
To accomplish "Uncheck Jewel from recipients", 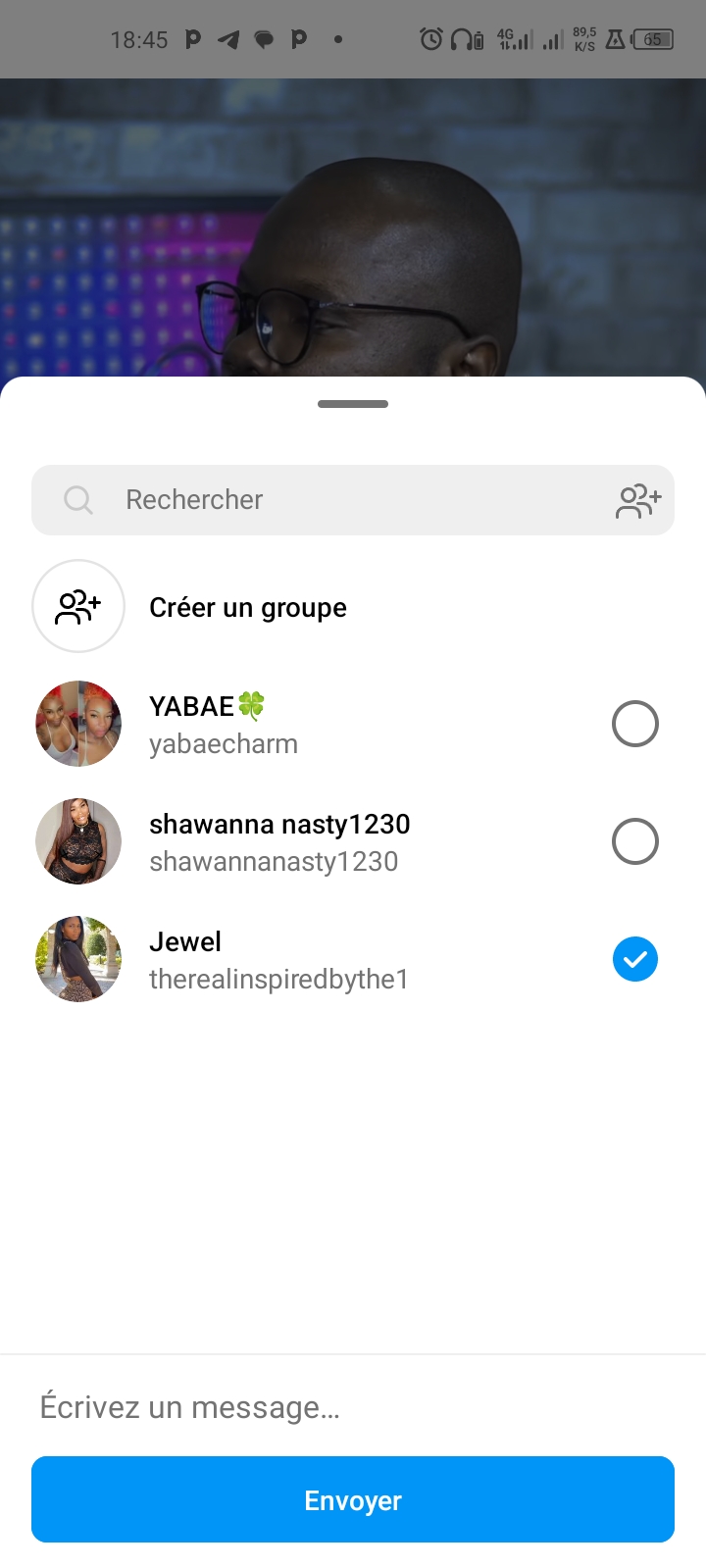I will pyautogui.click(x=634, y=960).
